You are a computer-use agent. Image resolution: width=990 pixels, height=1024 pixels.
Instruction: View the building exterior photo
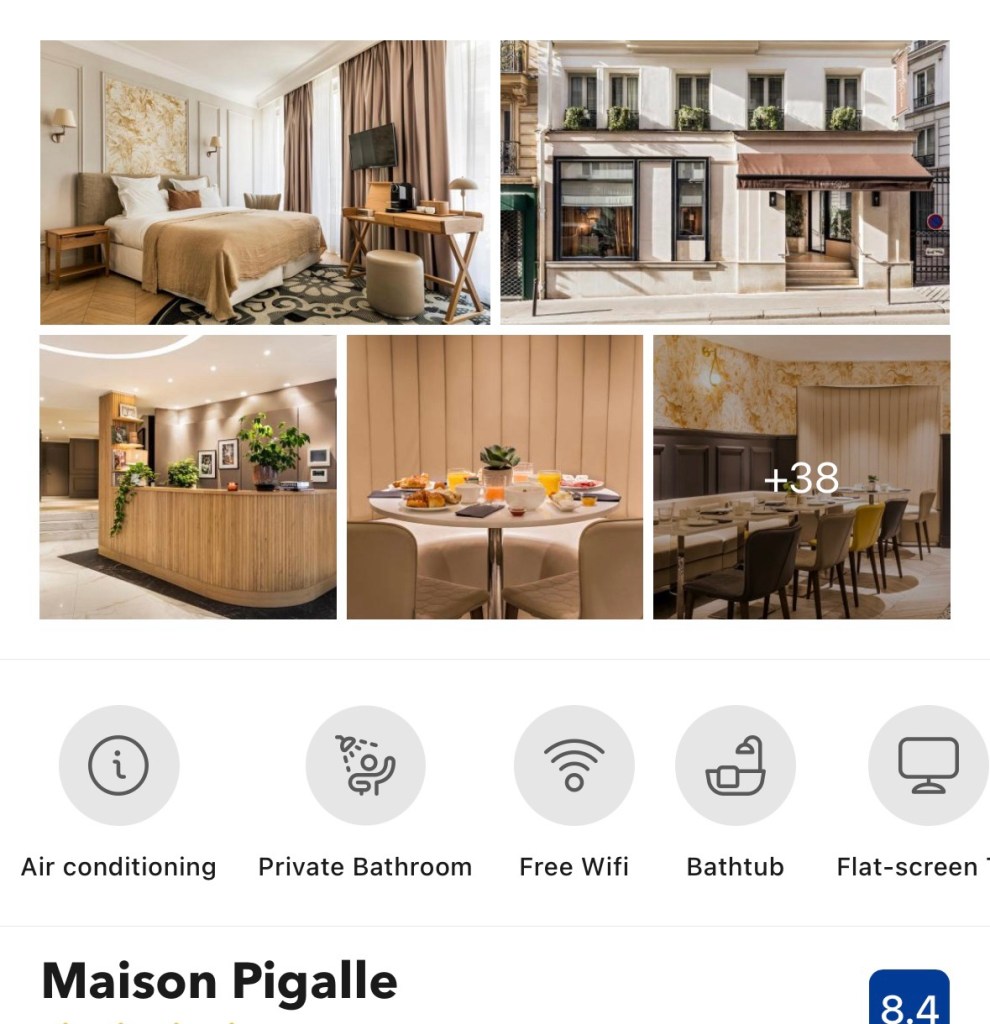pyautogui.click(x=724, y=182)
